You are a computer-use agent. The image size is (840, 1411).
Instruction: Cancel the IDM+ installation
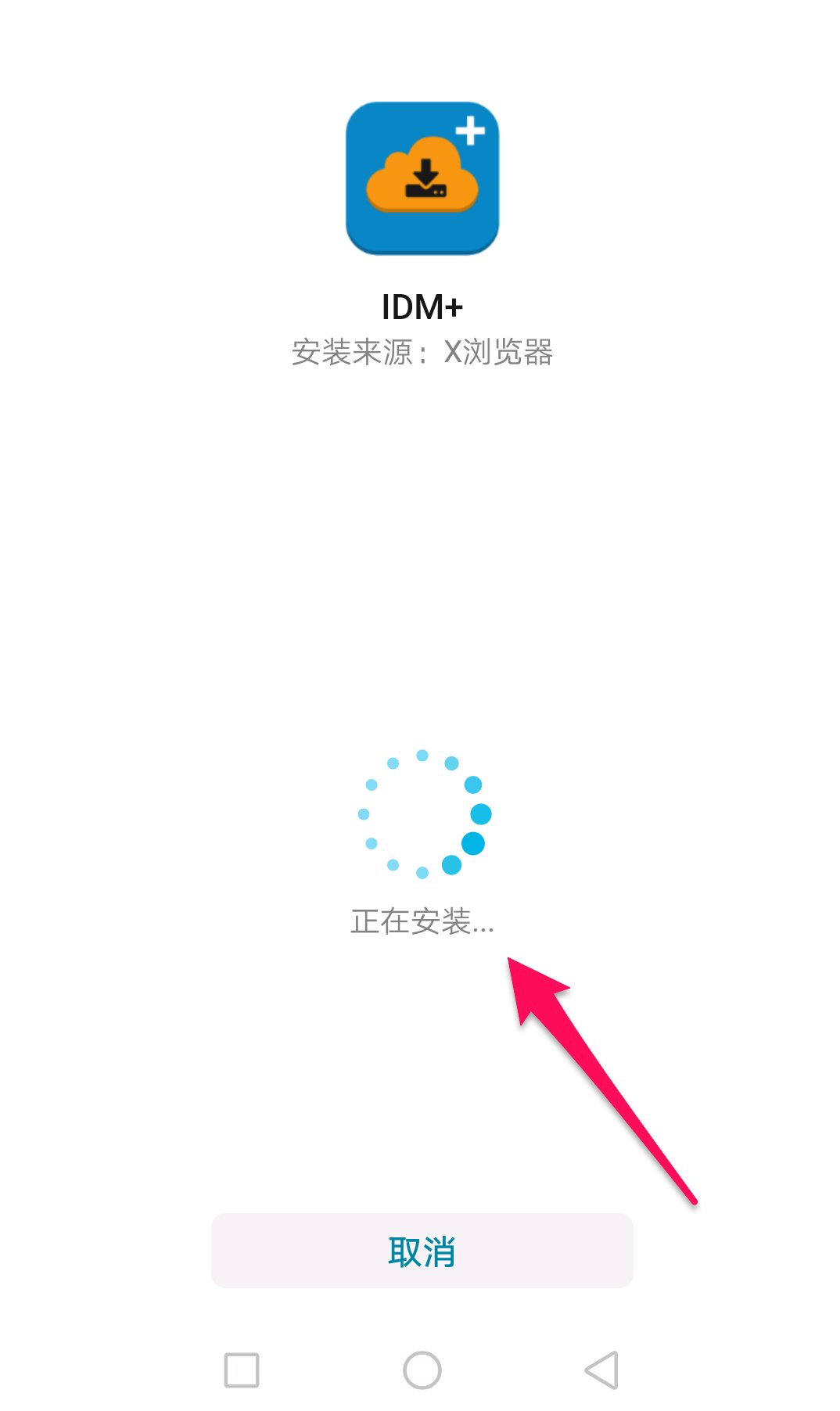[422, 1251]
